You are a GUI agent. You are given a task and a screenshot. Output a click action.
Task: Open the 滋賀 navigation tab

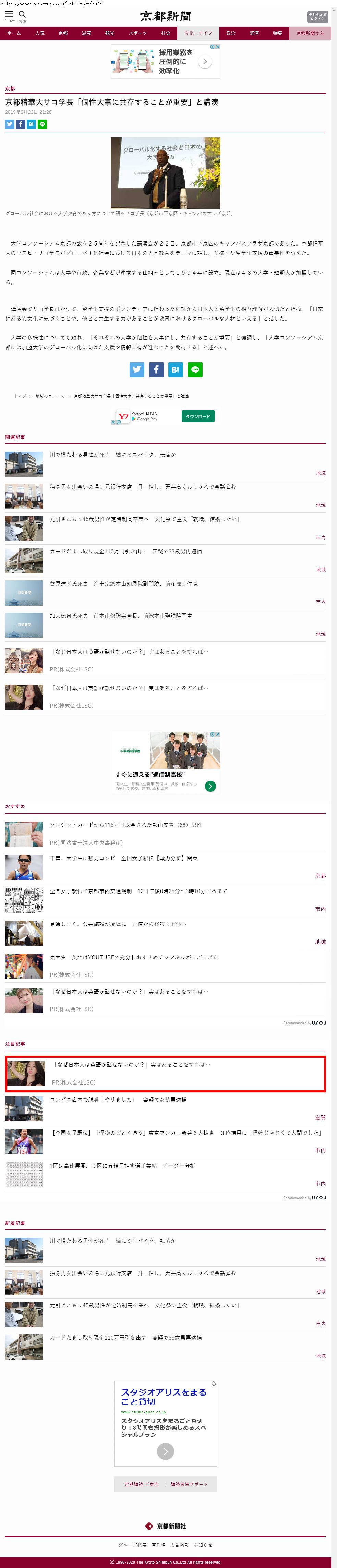(x=86, y=34)
